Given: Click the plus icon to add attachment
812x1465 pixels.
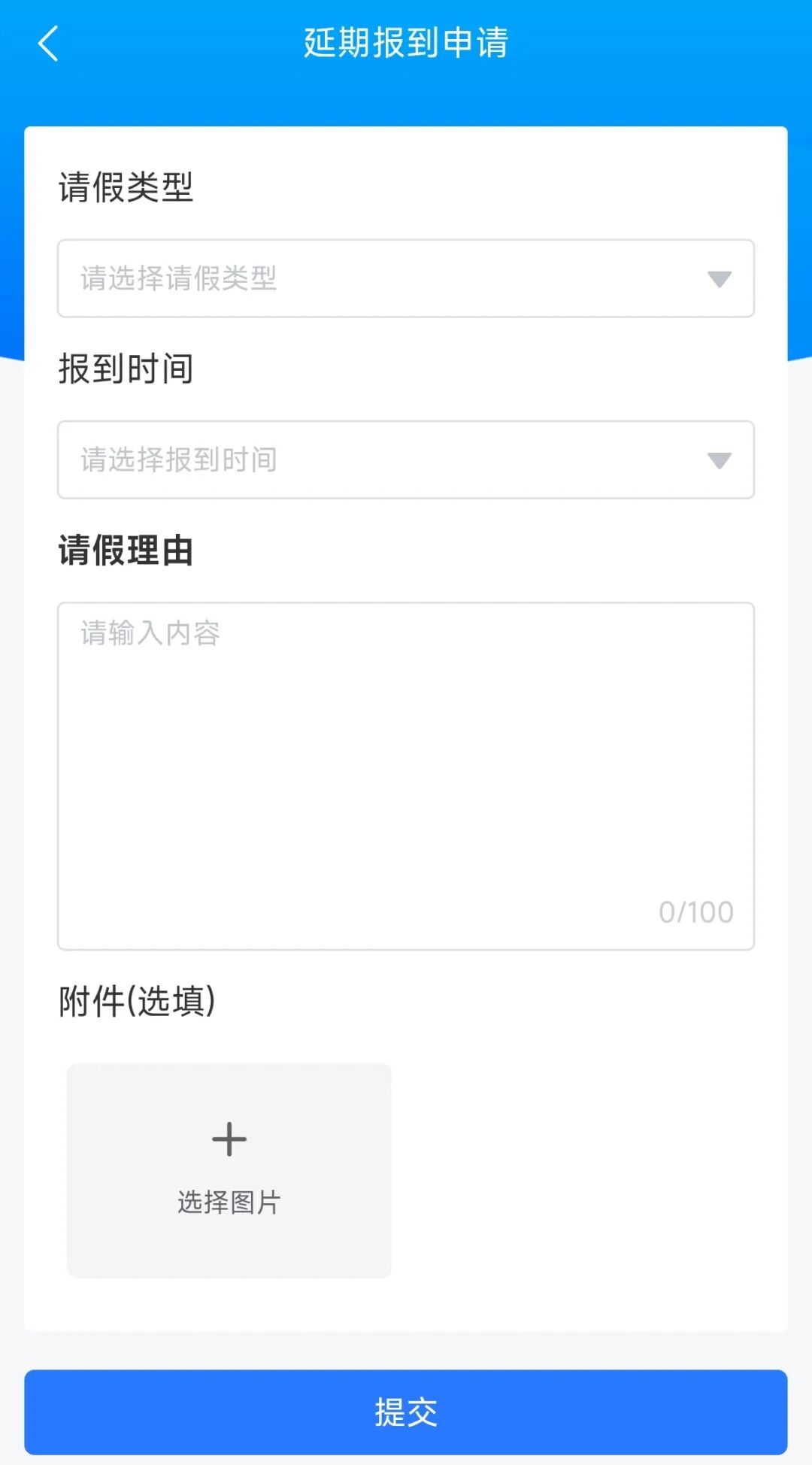Looking at the screenshot, I should (228, 1138).
